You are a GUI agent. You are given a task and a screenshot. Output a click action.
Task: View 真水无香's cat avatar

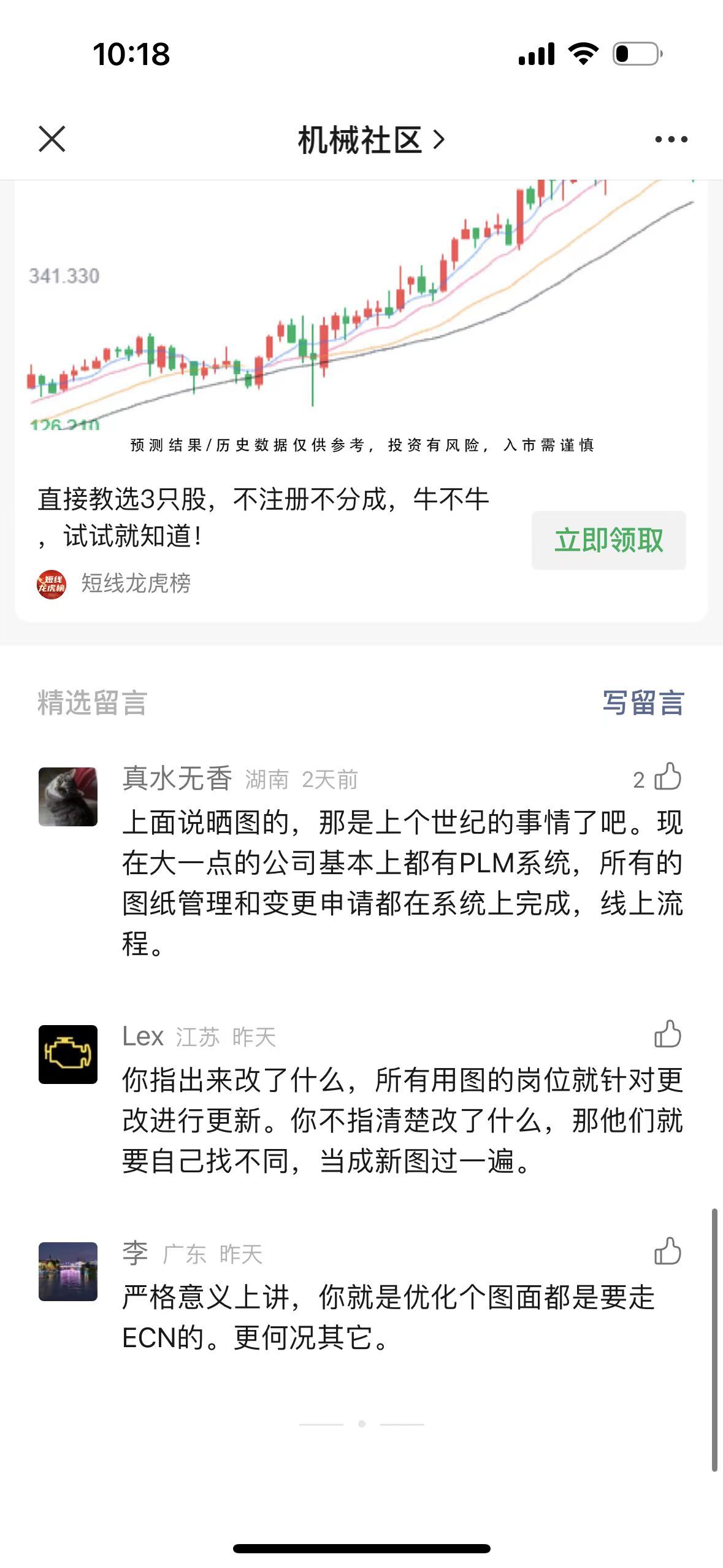68,796
